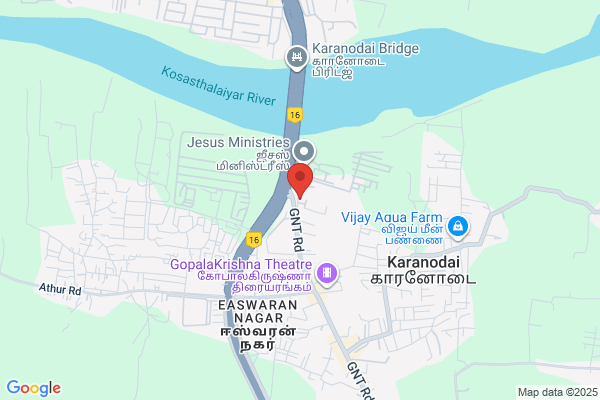This screenshot has width=600, height=400.
Task: Tap the Google logo link
Action: 34,388
